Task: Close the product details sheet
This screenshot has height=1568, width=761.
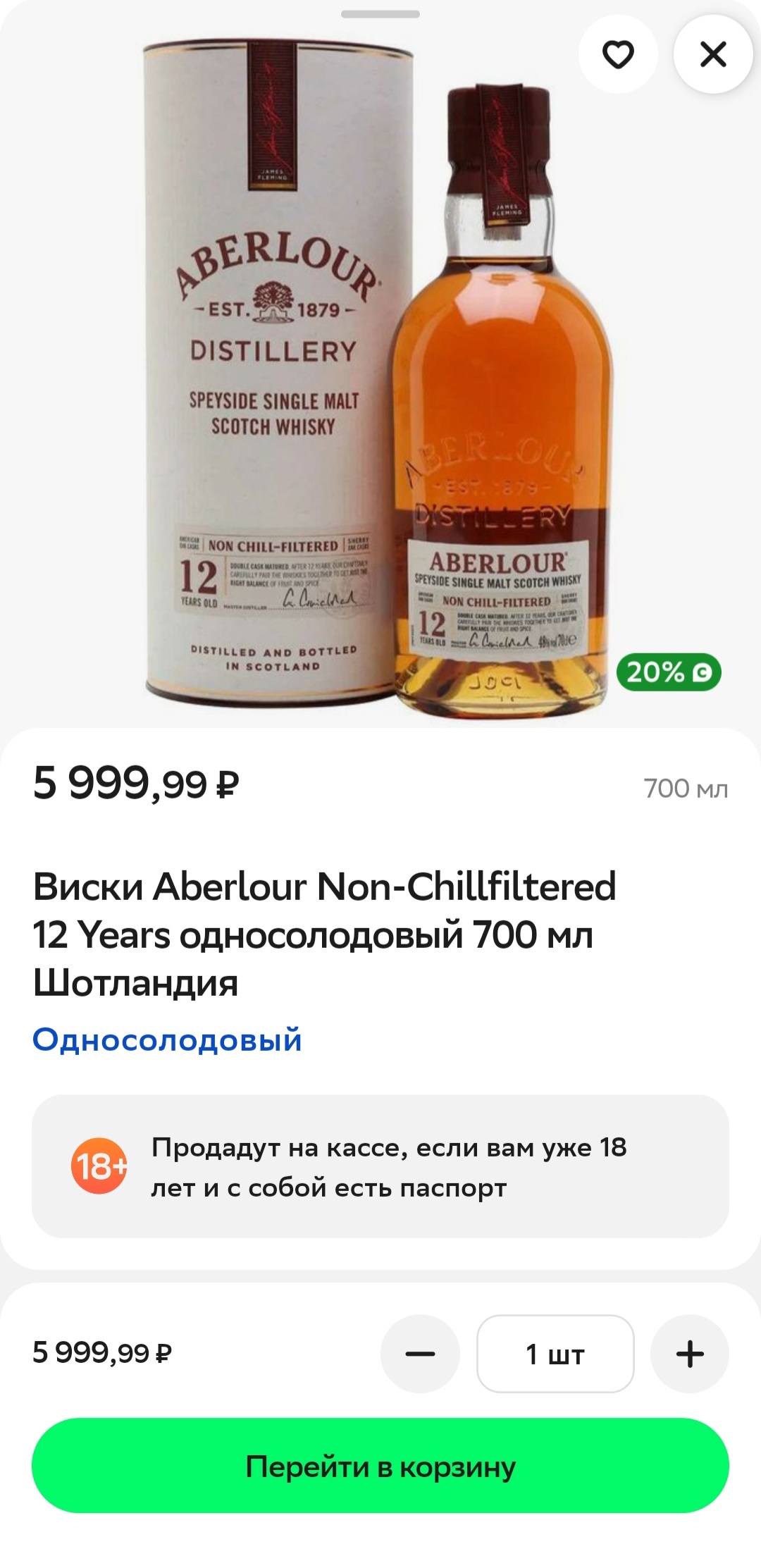Action: click(x=713, y=54)
